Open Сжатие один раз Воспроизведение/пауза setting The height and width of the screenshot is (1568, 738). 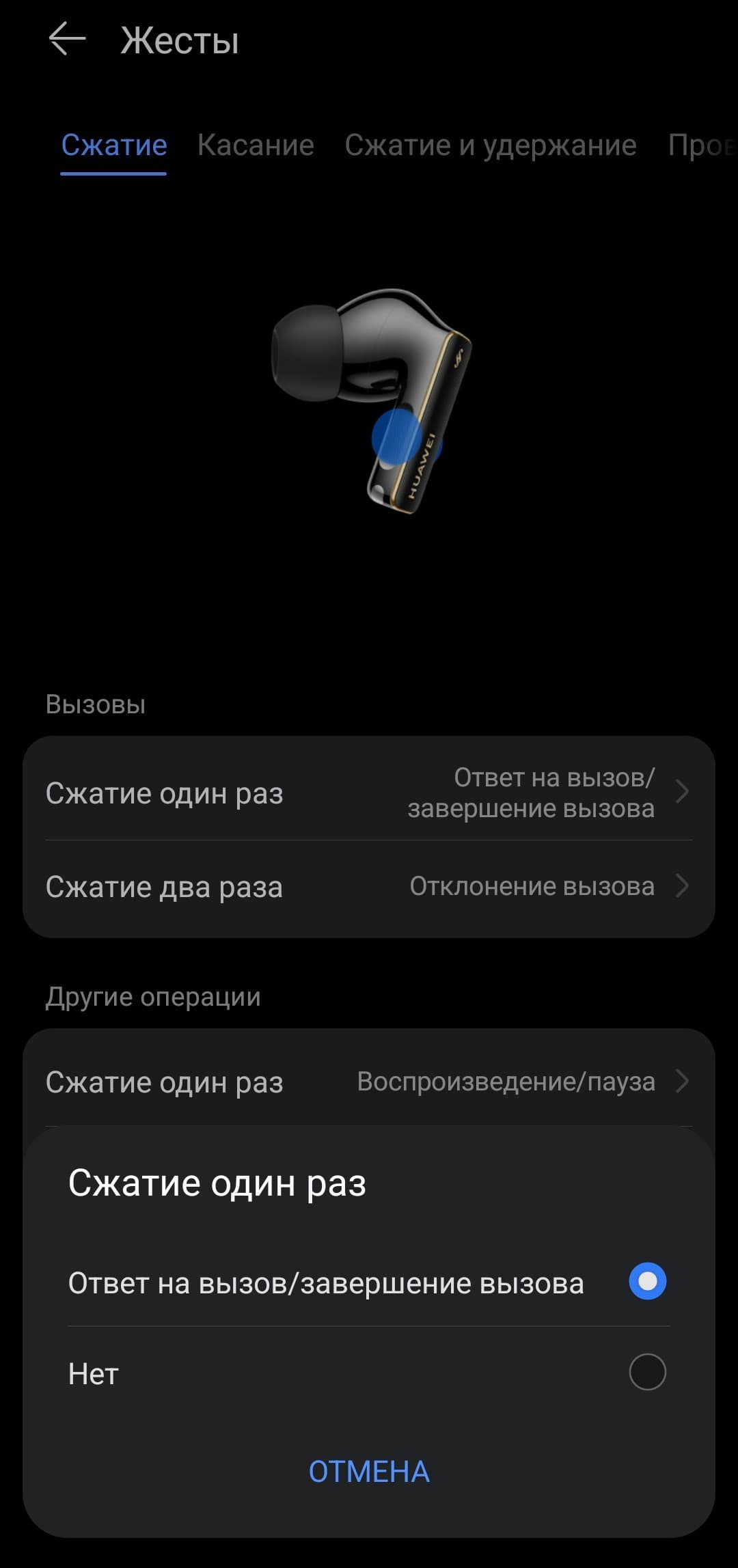tap(368, 1082)
